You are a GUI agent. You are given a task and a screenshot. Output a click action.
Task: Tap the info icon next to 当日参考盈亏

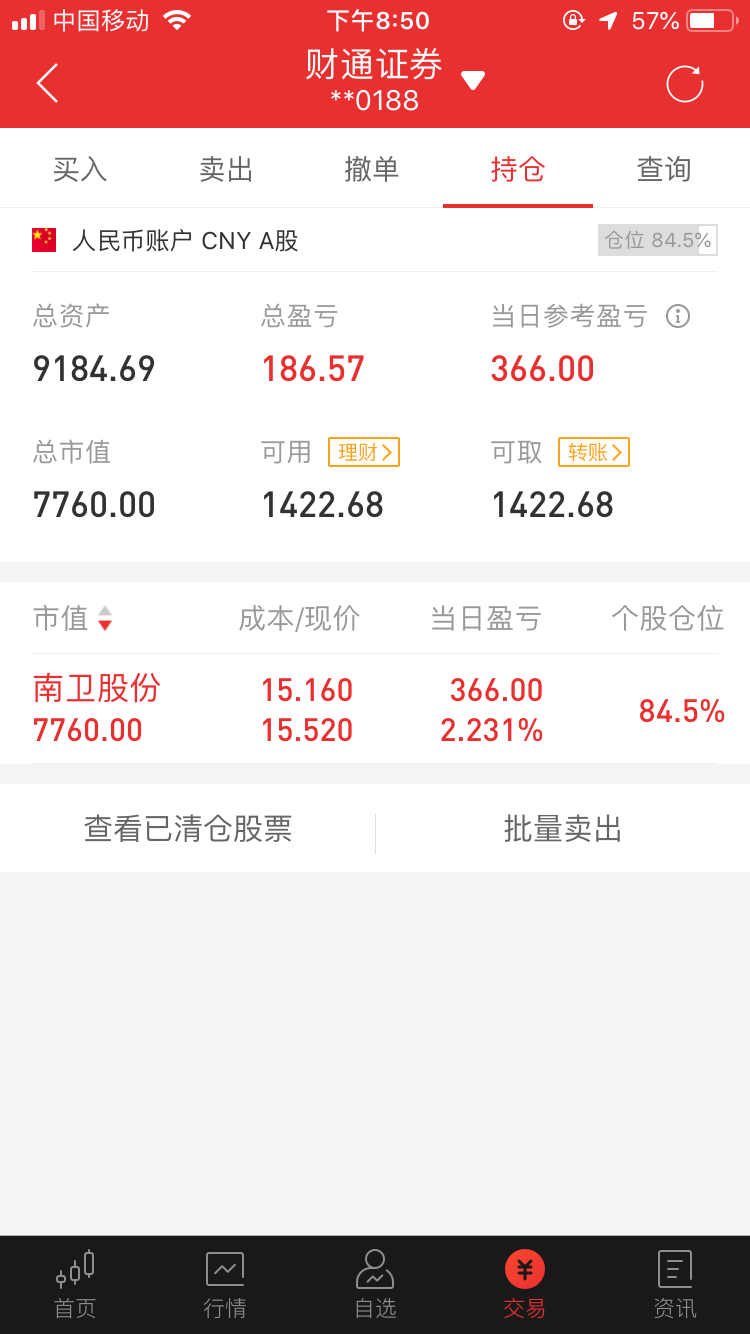pos(677,316)
